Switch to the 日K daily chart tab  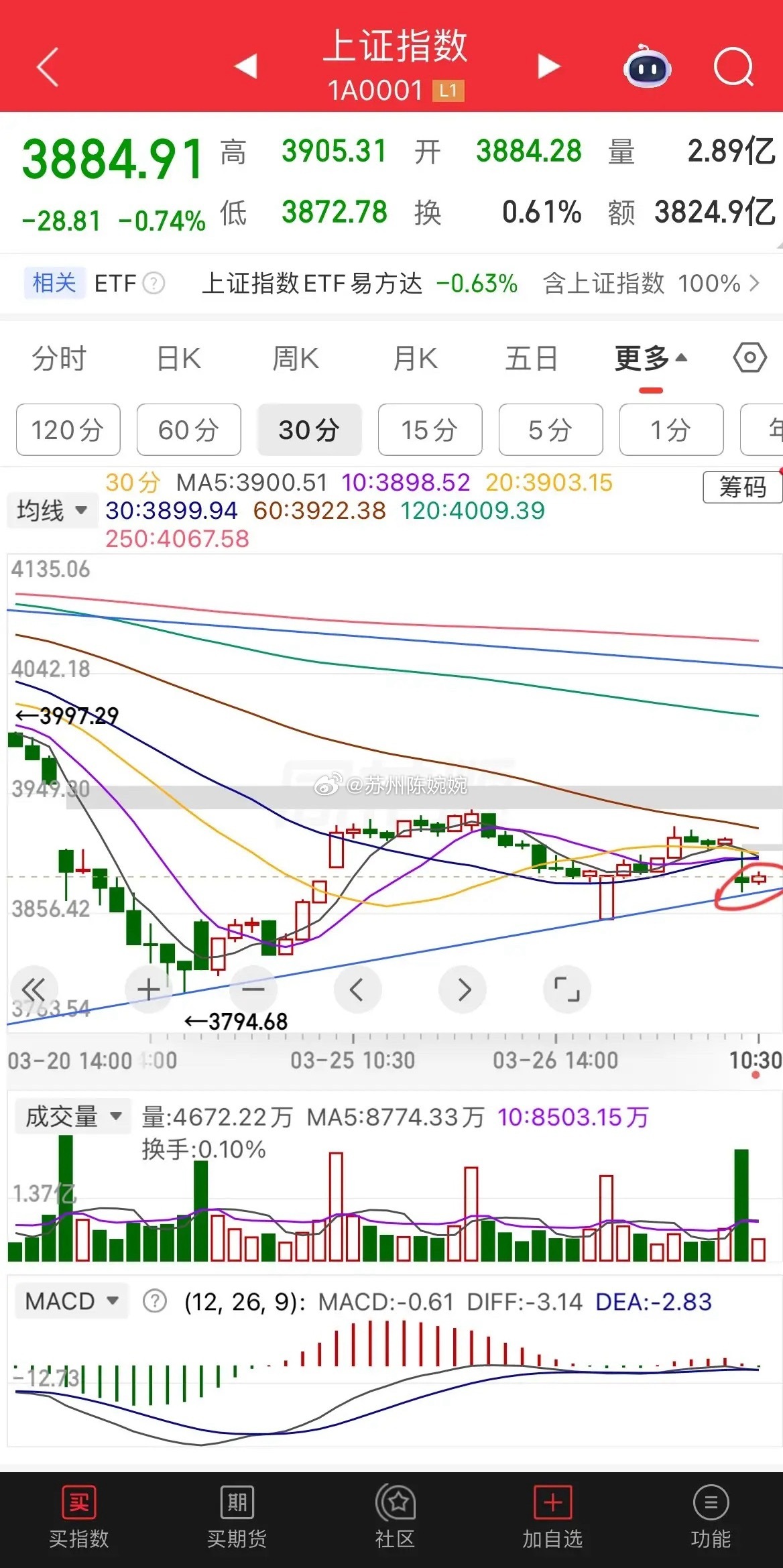click(x=178, y=359)
